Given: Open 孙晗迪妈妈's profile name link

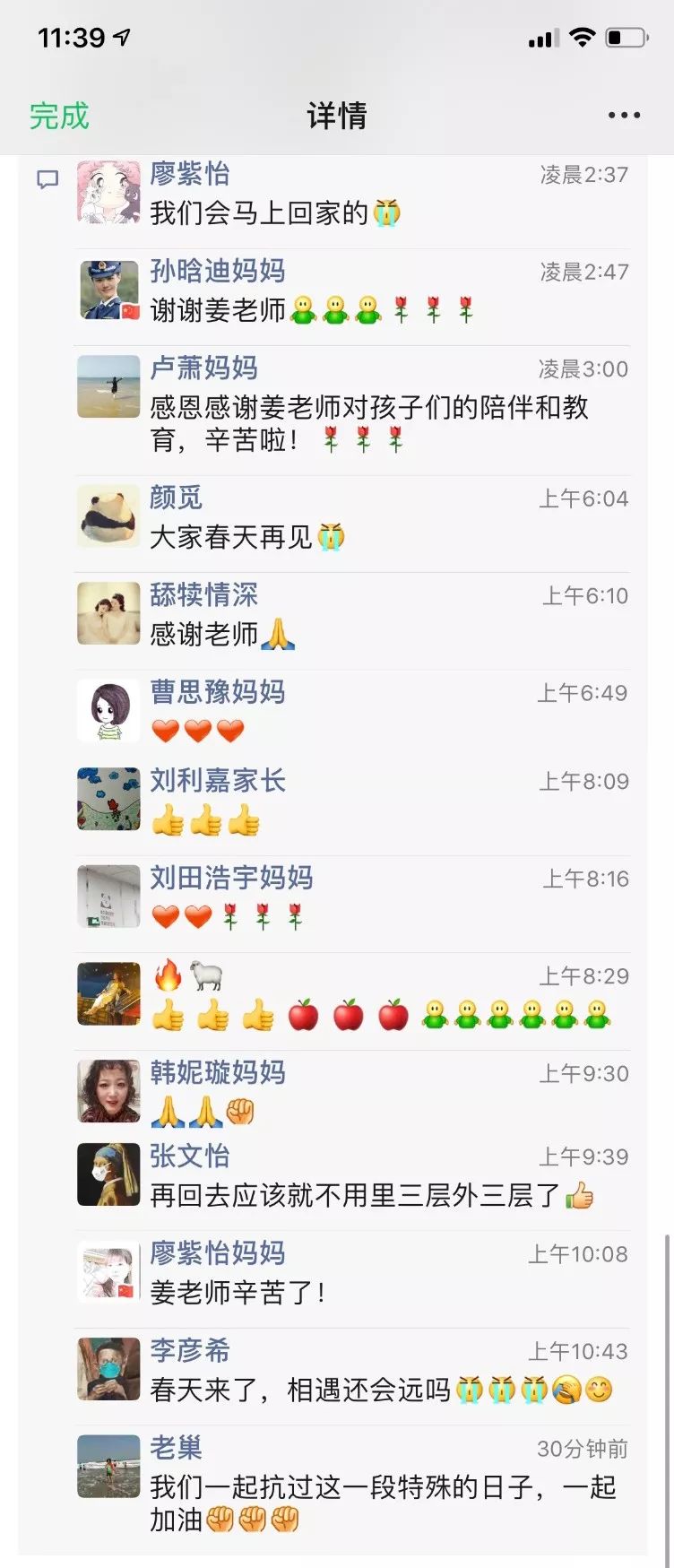Looking at the screenshot, I should pyautogui.click(x=217, y=271).
